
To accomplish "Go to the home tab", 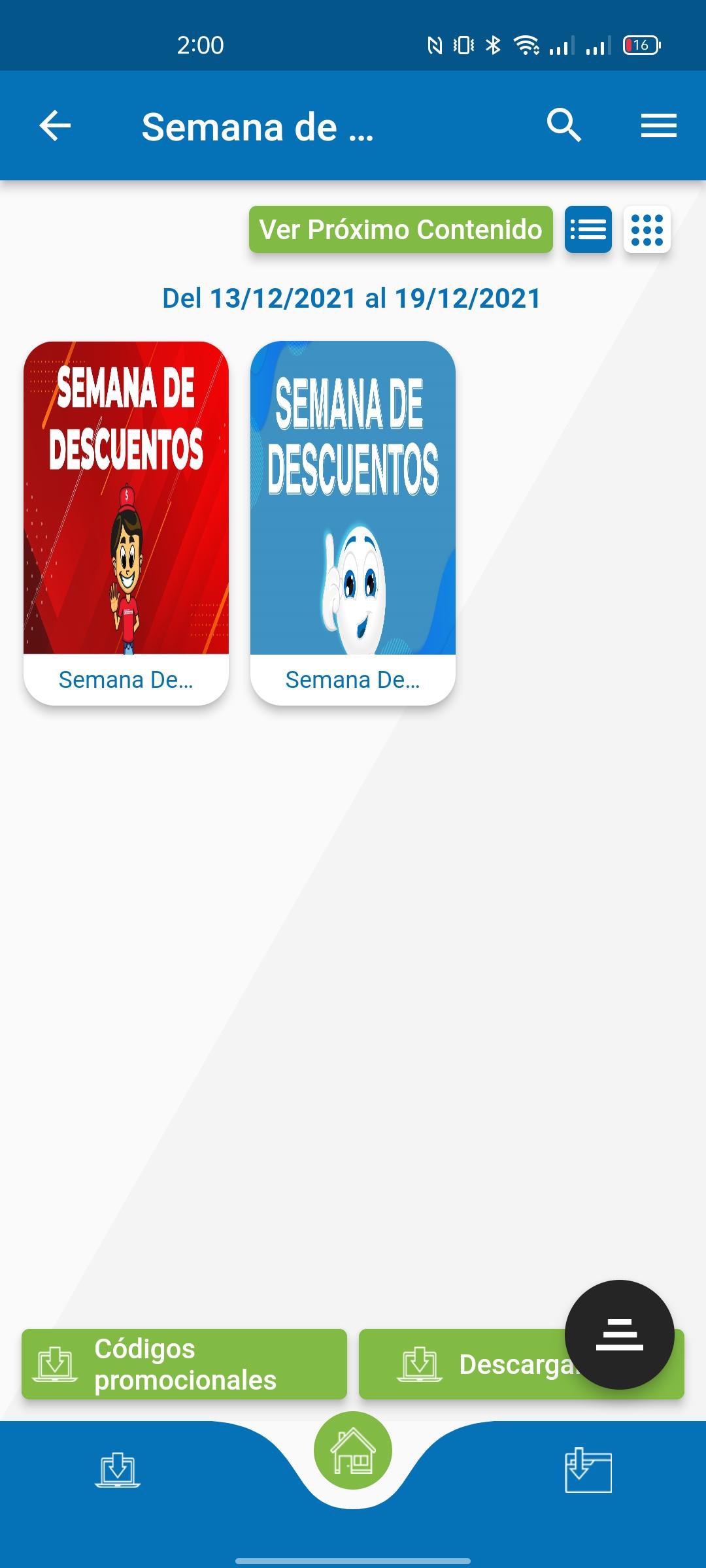I will click(x=353, y=1450).
